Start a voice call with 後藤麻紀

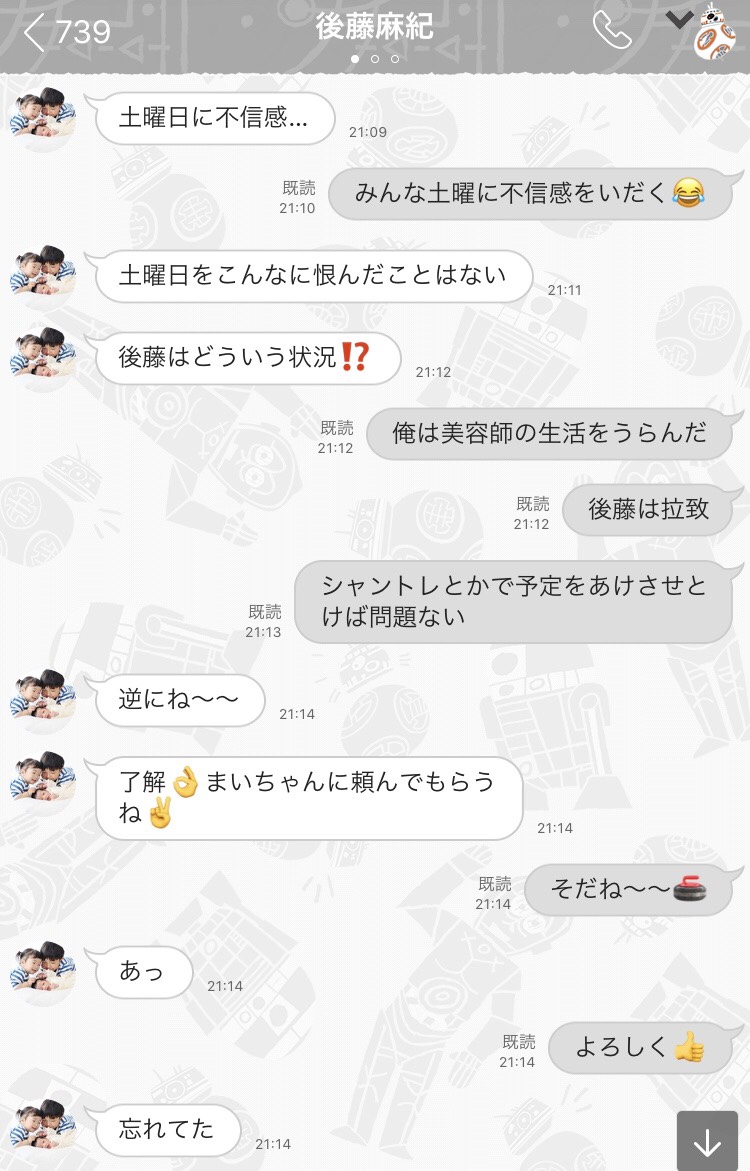pyautogui.click(x=611, y=31)
